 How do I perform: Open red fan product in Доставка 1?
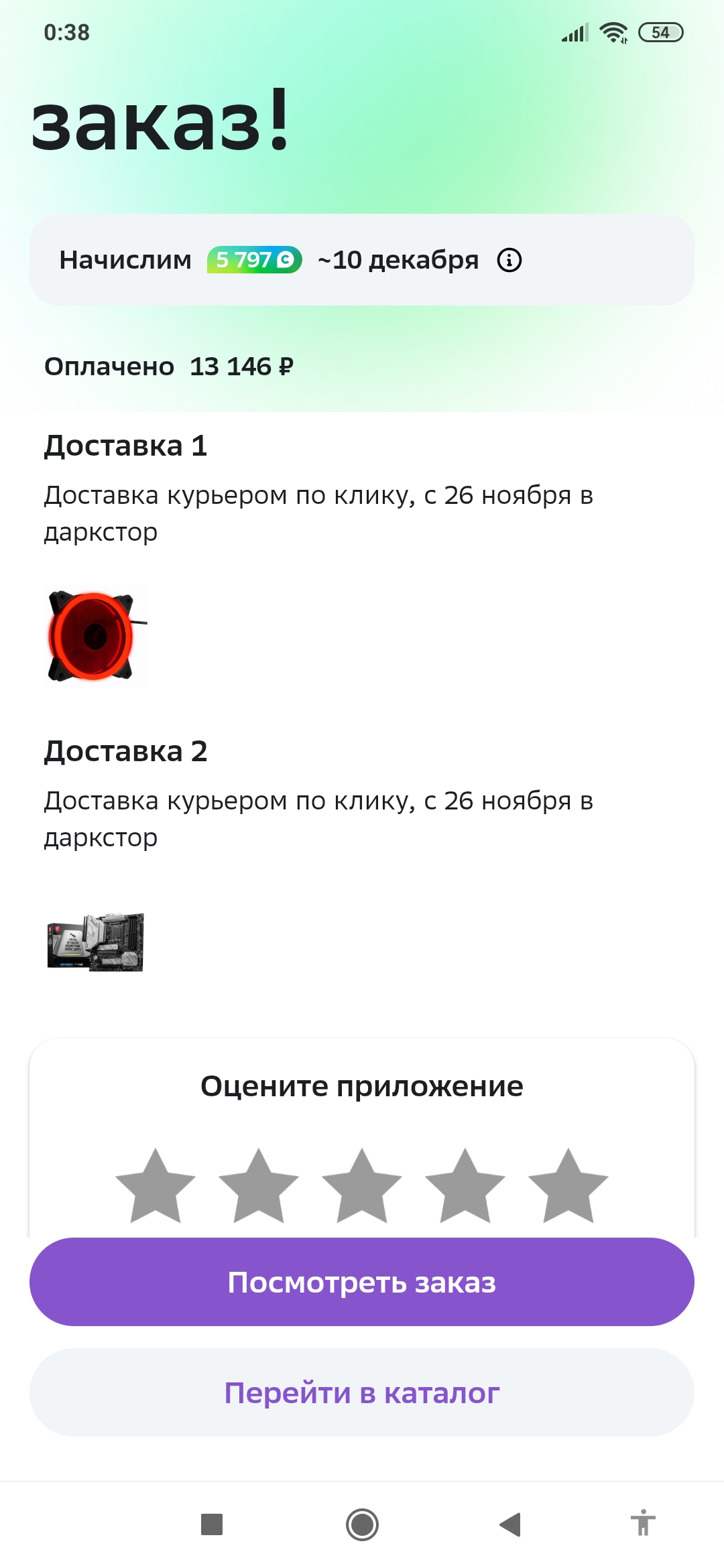(x=95, y=637)
